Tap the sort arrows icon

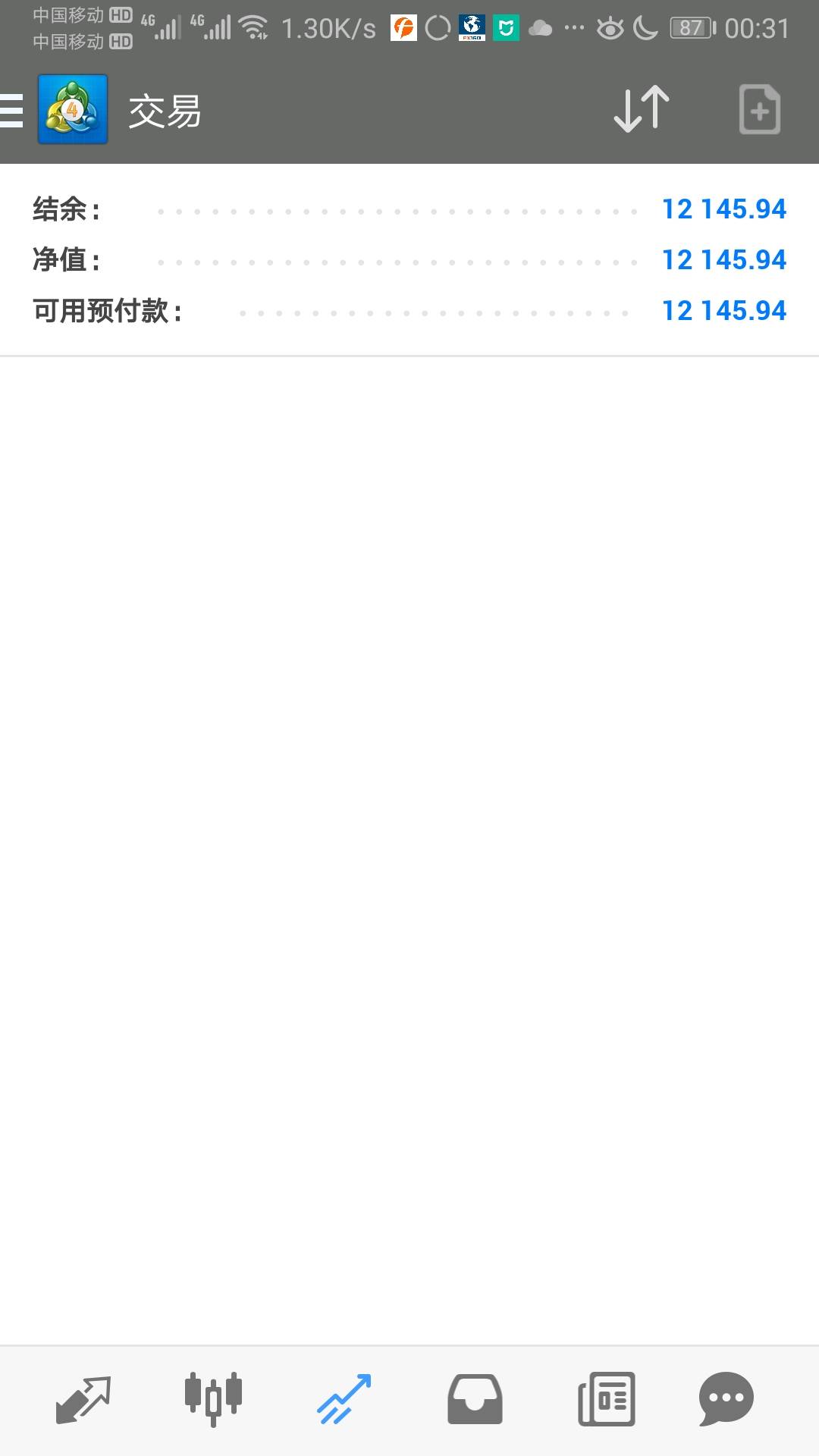(642, 110)
